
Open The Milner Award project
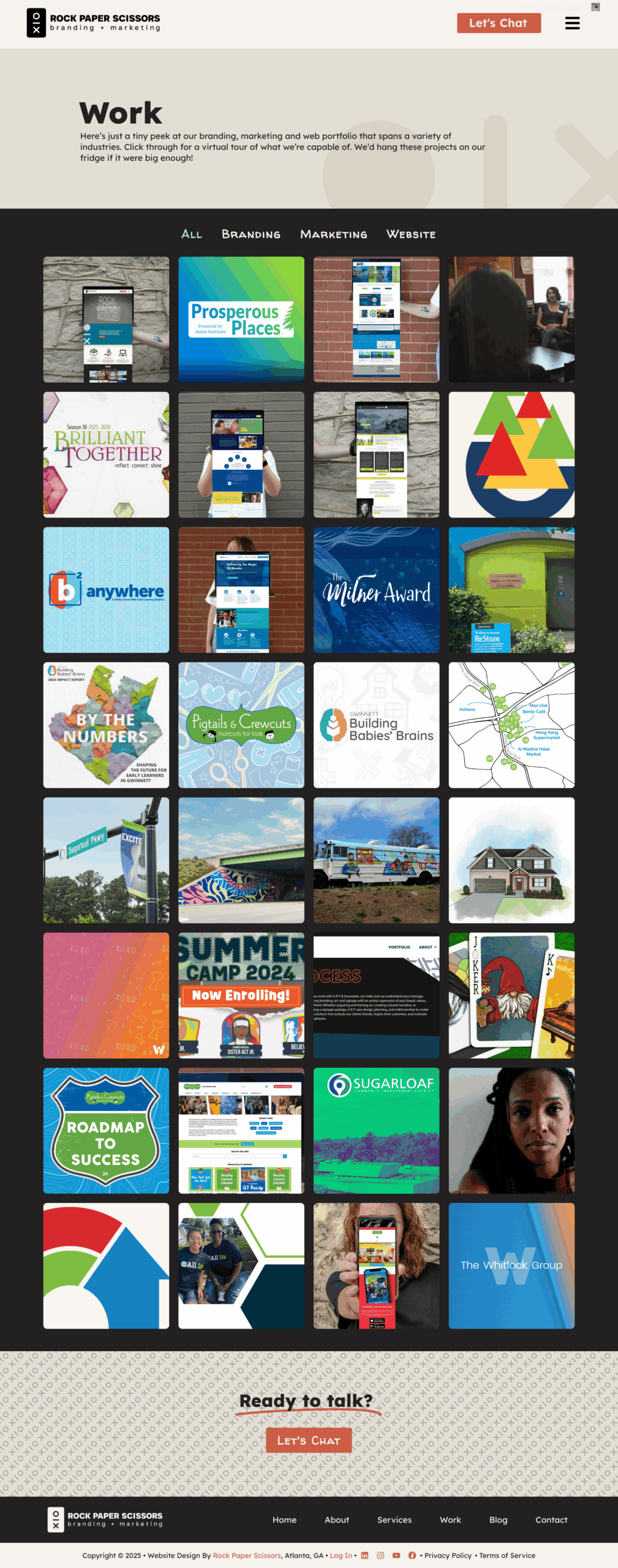tap(376, 590)
